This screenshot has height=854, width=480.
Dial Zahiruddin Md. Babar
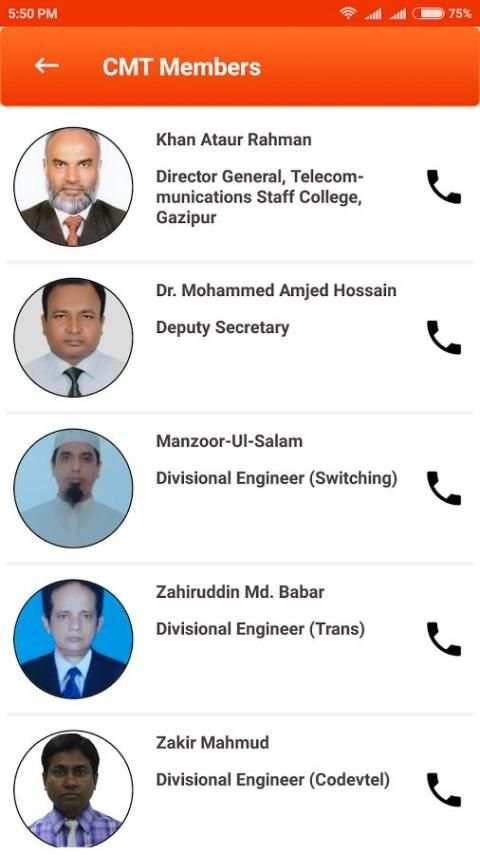pyautogui.click(x=444, y=639)
